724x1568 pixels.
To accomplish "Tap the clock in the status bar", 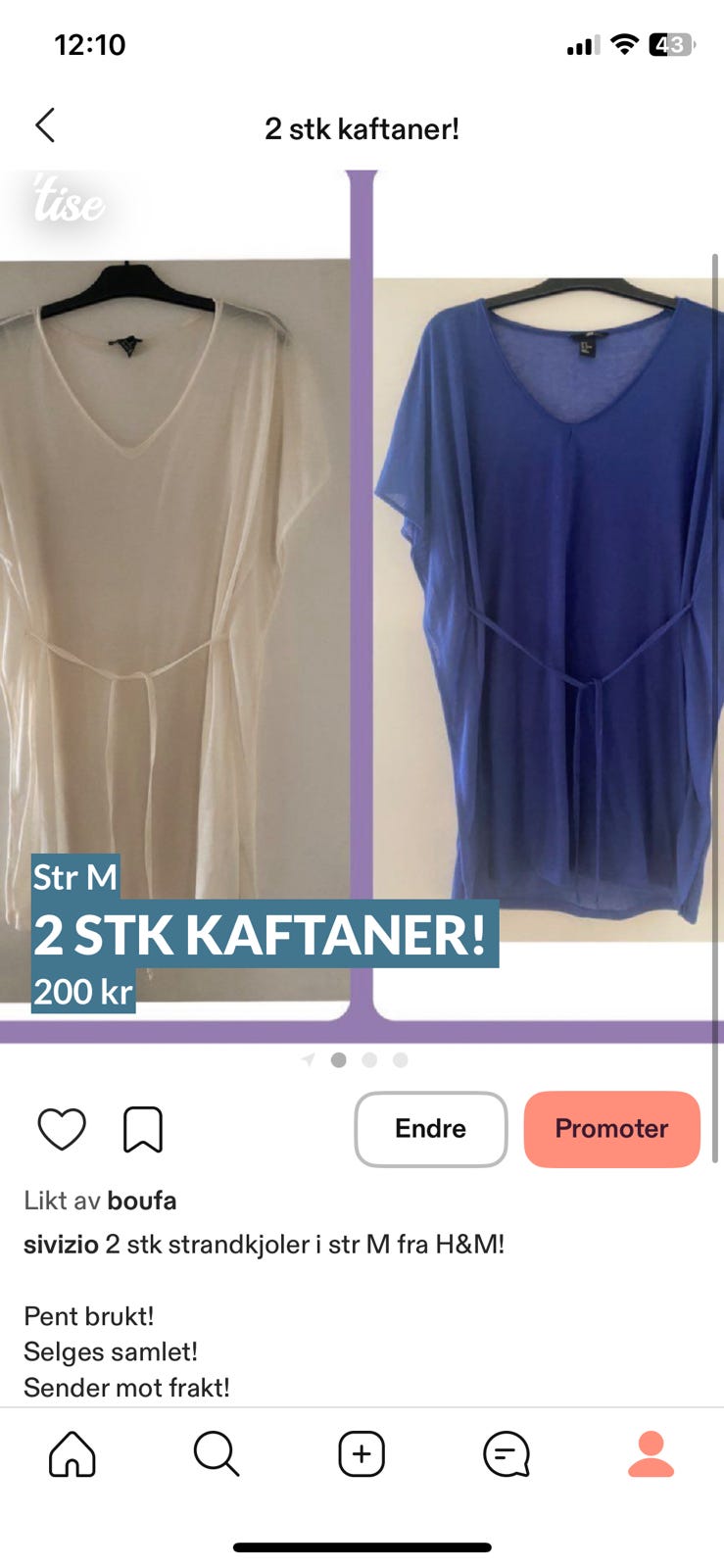I will pos(89,43).
